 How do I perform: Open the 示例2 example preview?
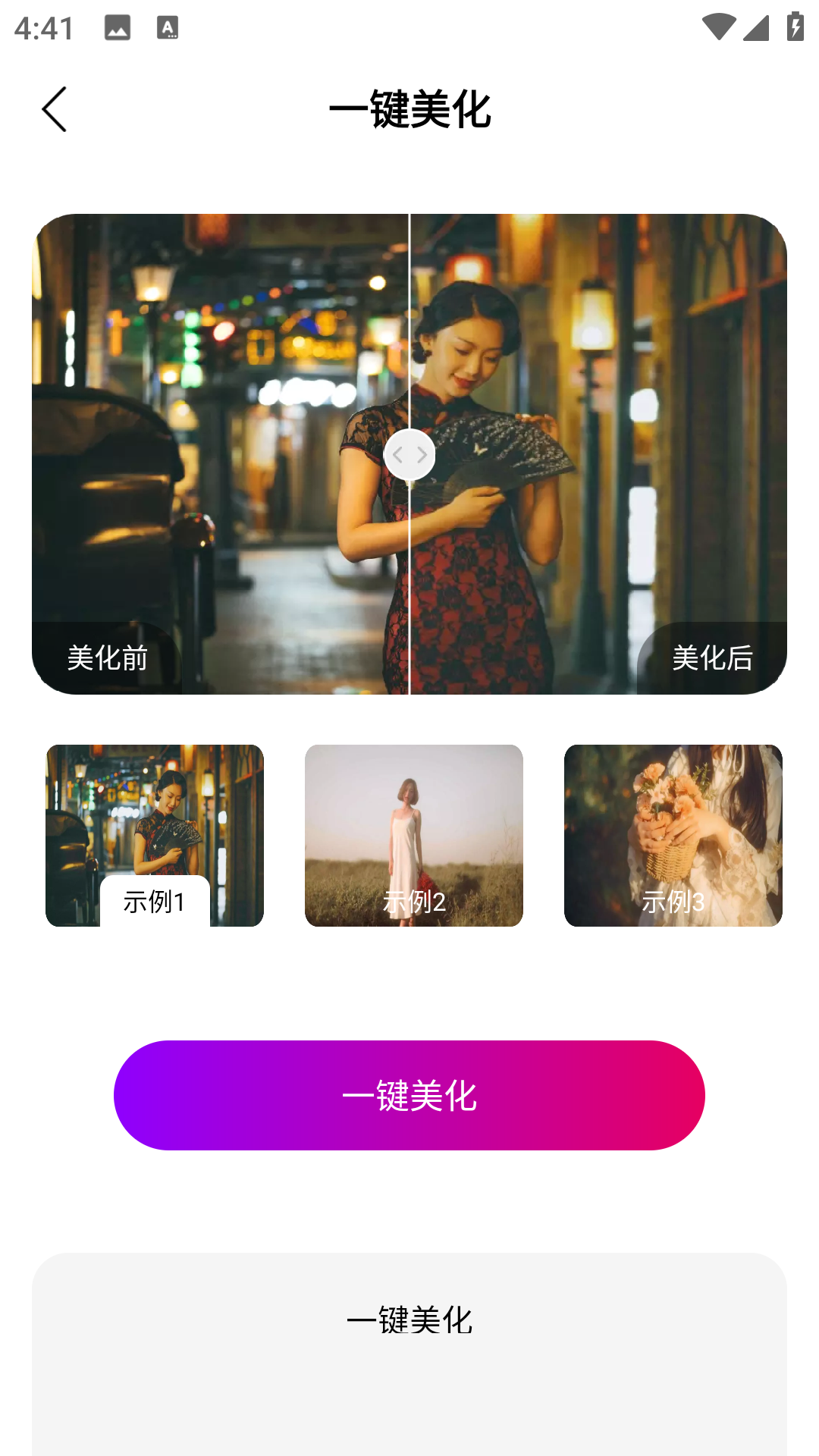coord(414,835)
